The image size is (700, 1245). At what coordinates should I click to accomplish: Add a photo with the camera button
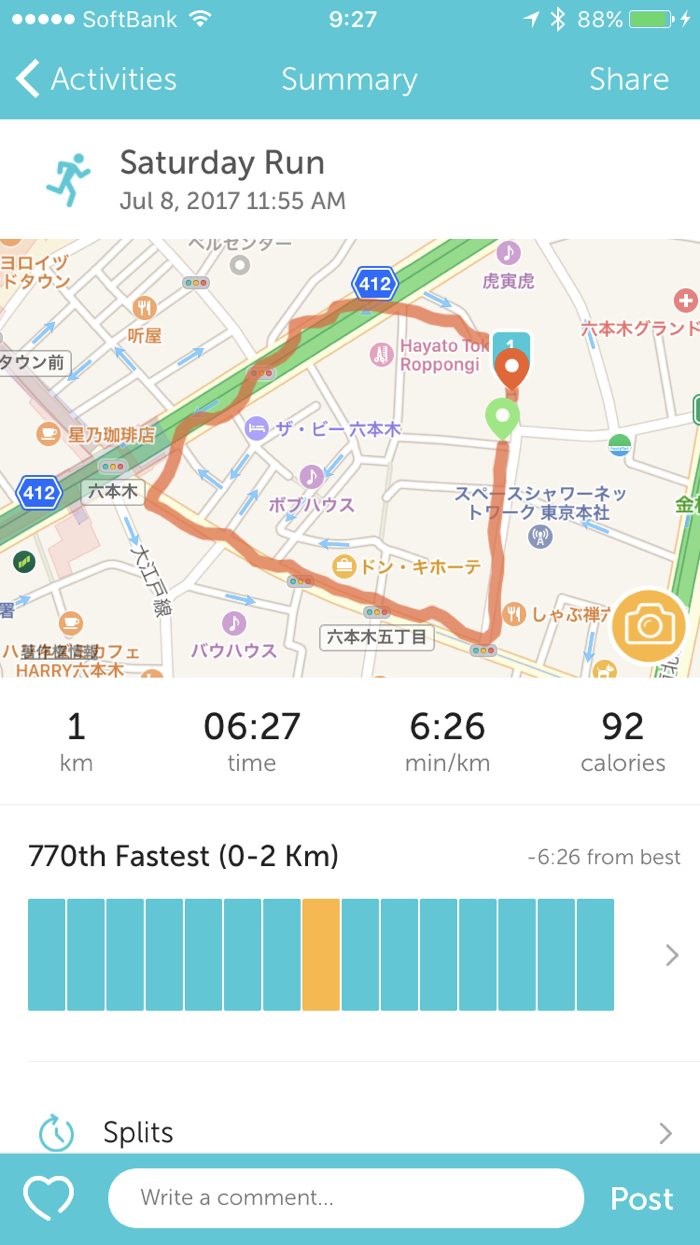tap(649, 627)
